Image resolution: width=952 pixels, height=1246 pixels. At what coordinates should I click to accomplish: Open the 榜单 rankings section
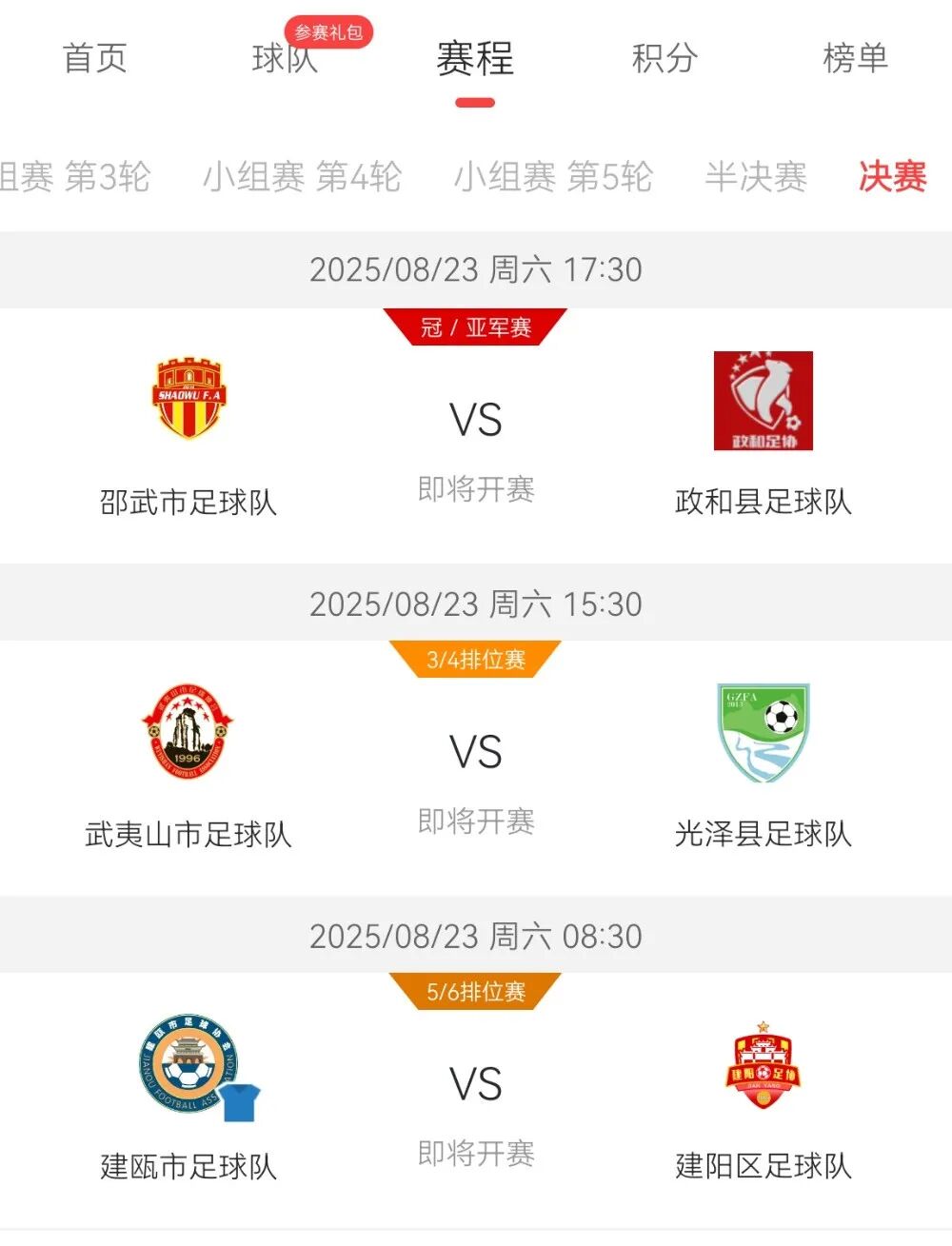[856, 59]
